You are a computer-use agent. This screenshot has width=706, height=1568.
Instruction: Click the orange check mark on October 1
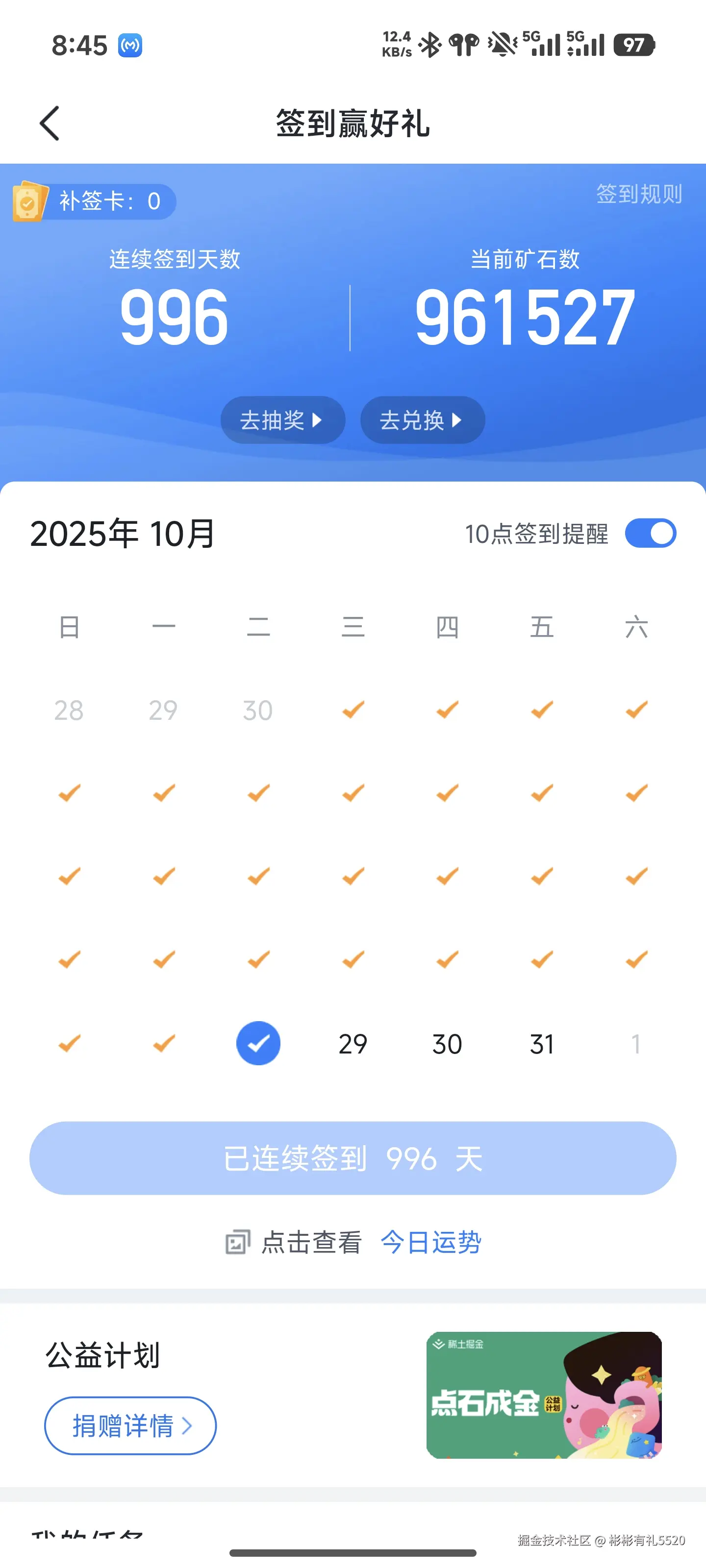click(352, 709)
